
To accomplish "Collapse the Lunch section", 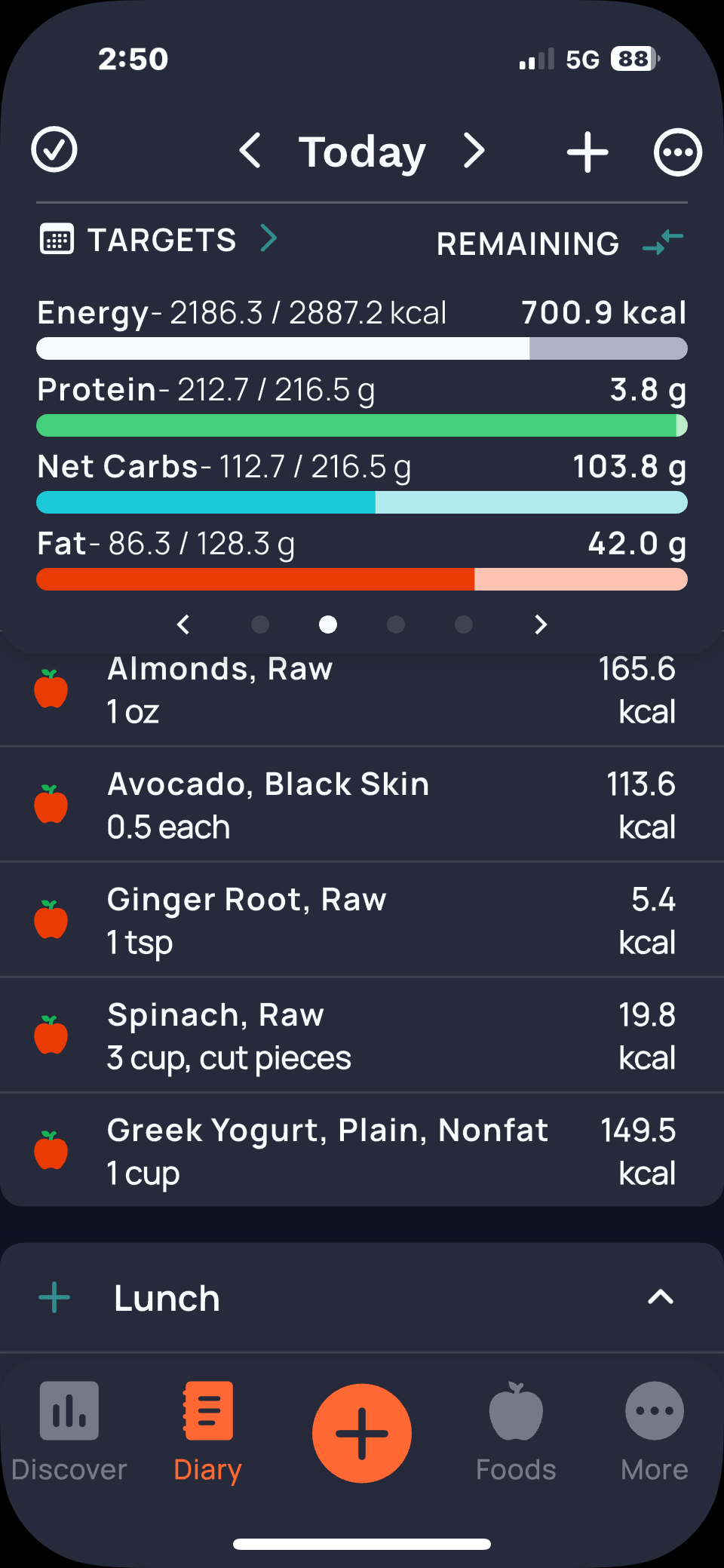I will (x=660, y=1297).
